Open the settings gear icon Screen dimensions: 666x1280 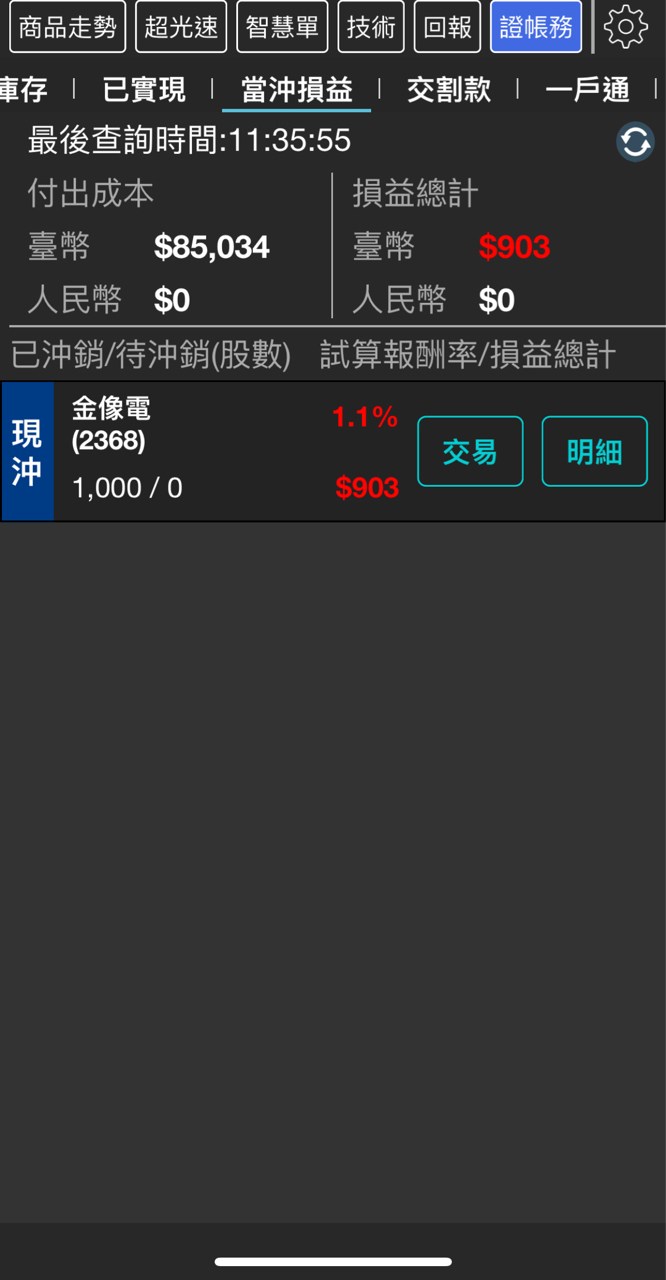626,27
